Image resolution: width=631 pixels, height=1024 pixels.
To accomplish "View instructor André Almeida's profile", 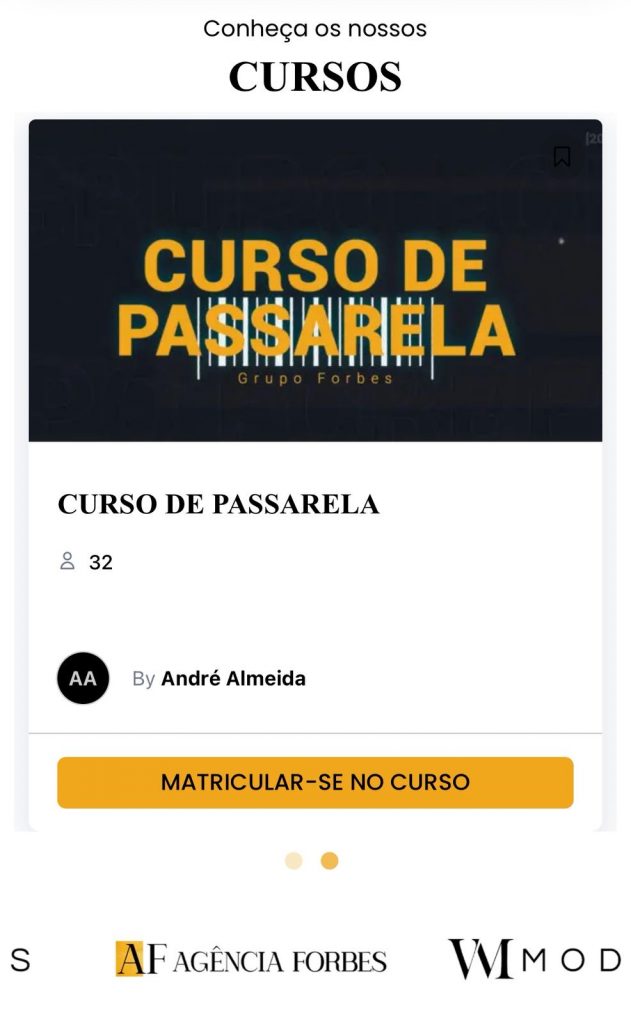I will [233, 679].
